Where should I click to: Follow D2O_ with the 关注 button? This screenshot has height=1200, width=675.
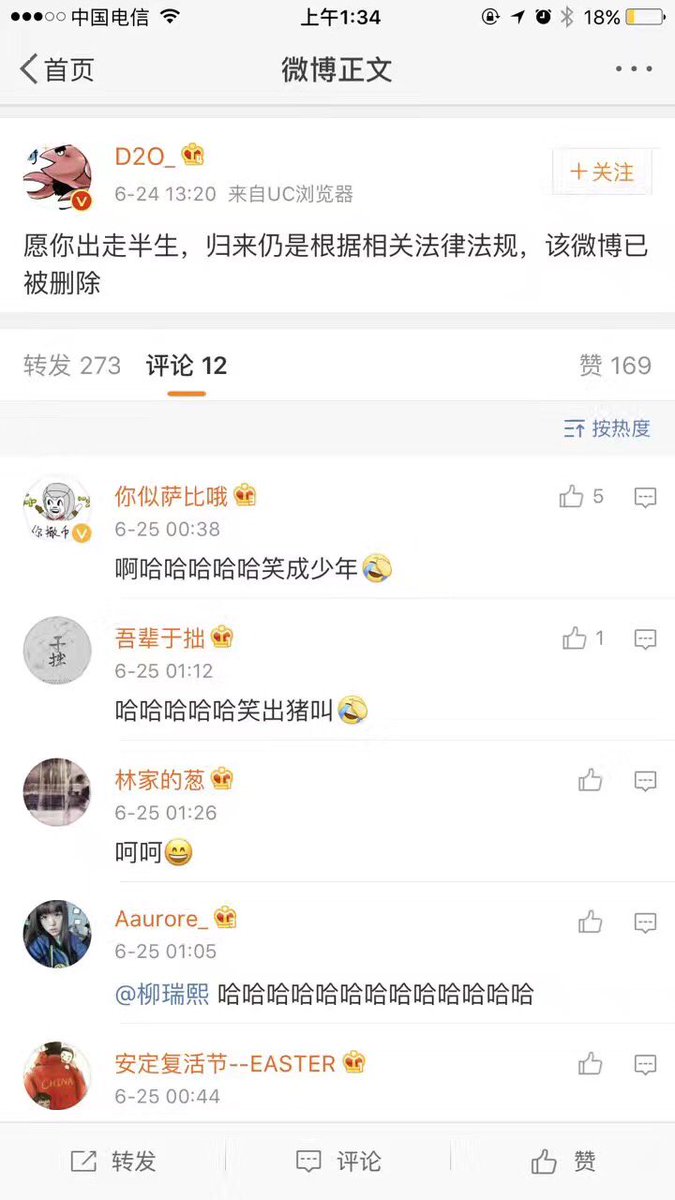602,173
